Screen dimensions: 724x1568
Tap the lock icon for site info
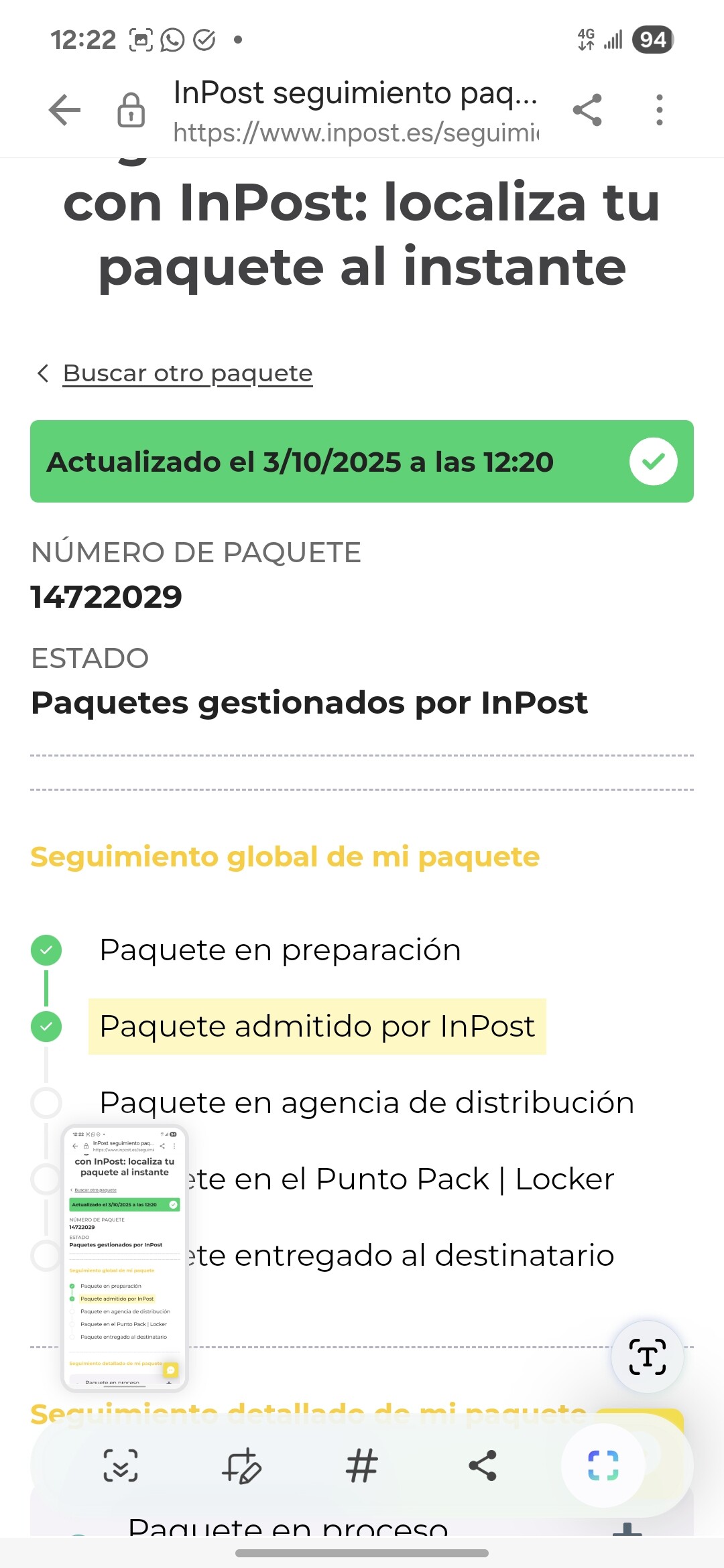click(131, 110)
